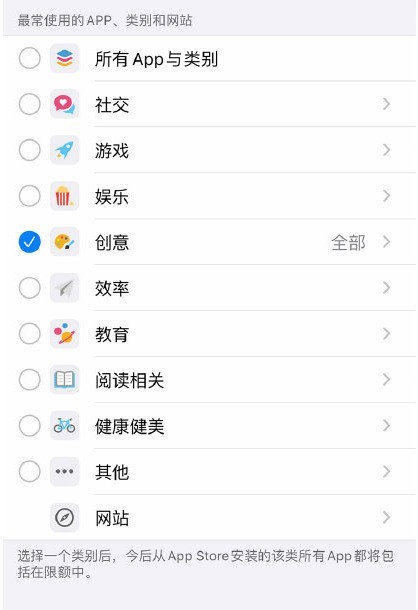Select the 效率 category circle
Image resolution: width=418 pixels, height=610 pixels.
coord(30,288)
